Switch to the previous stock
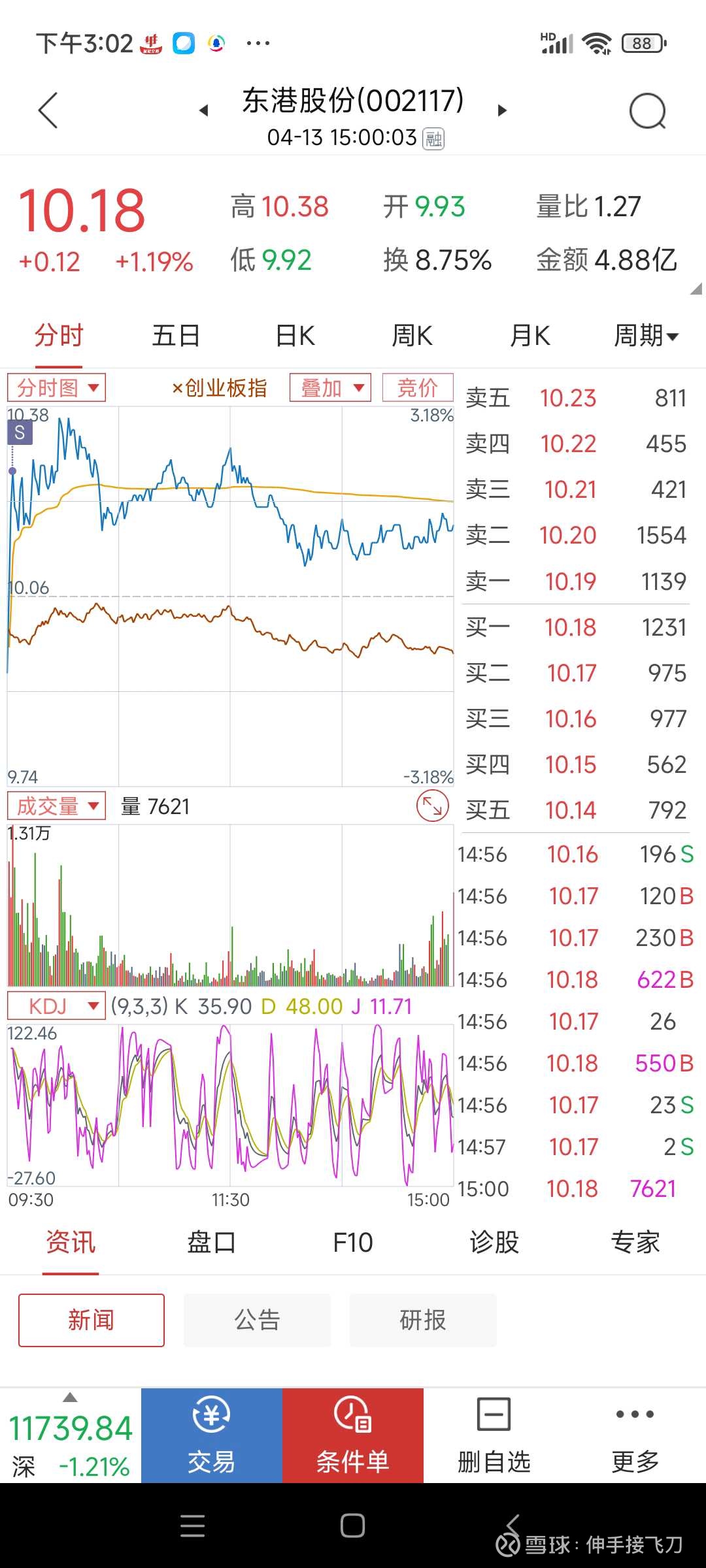 [204, 110]
